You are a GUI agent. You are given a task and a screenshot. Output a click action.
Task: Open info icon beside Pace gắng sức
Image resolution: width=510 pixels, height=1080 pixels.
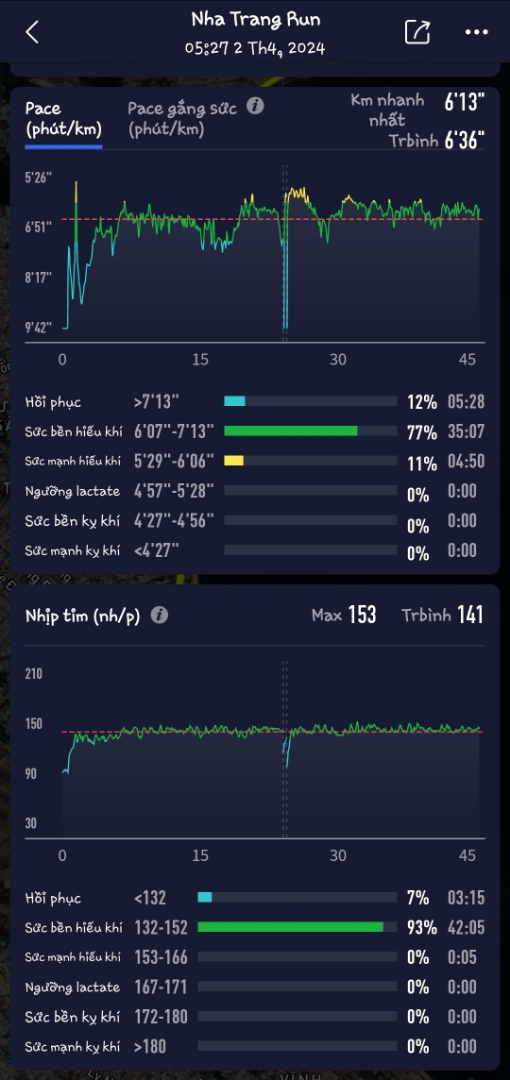coord(256,106)
